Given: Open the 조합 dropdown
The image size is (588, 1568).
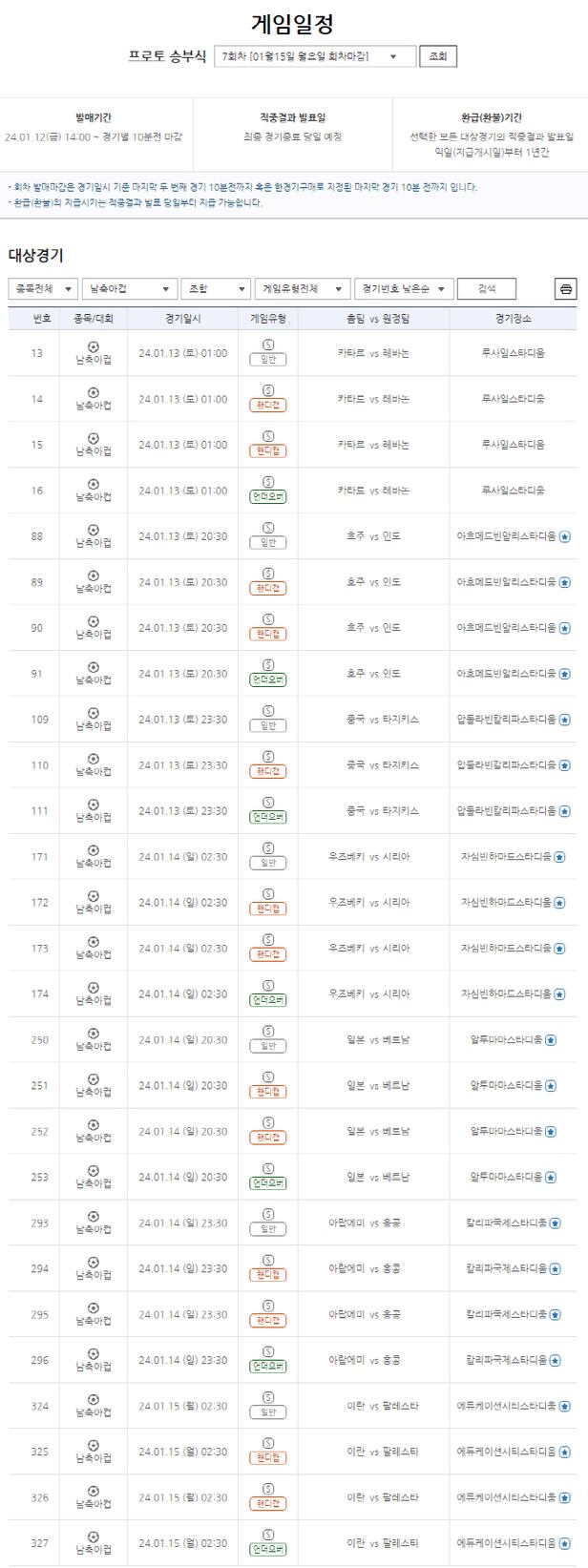Looking at the screenshot, I should pyautogui.click(x=215, y=289).
